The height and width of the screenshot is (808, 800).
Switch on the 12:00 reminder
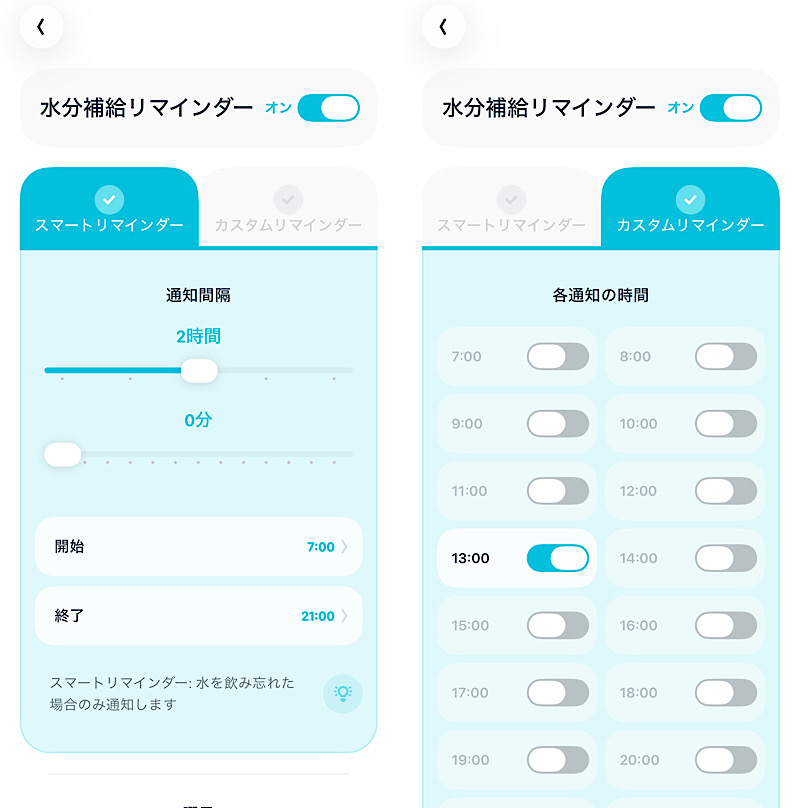[x=726, y=490]
